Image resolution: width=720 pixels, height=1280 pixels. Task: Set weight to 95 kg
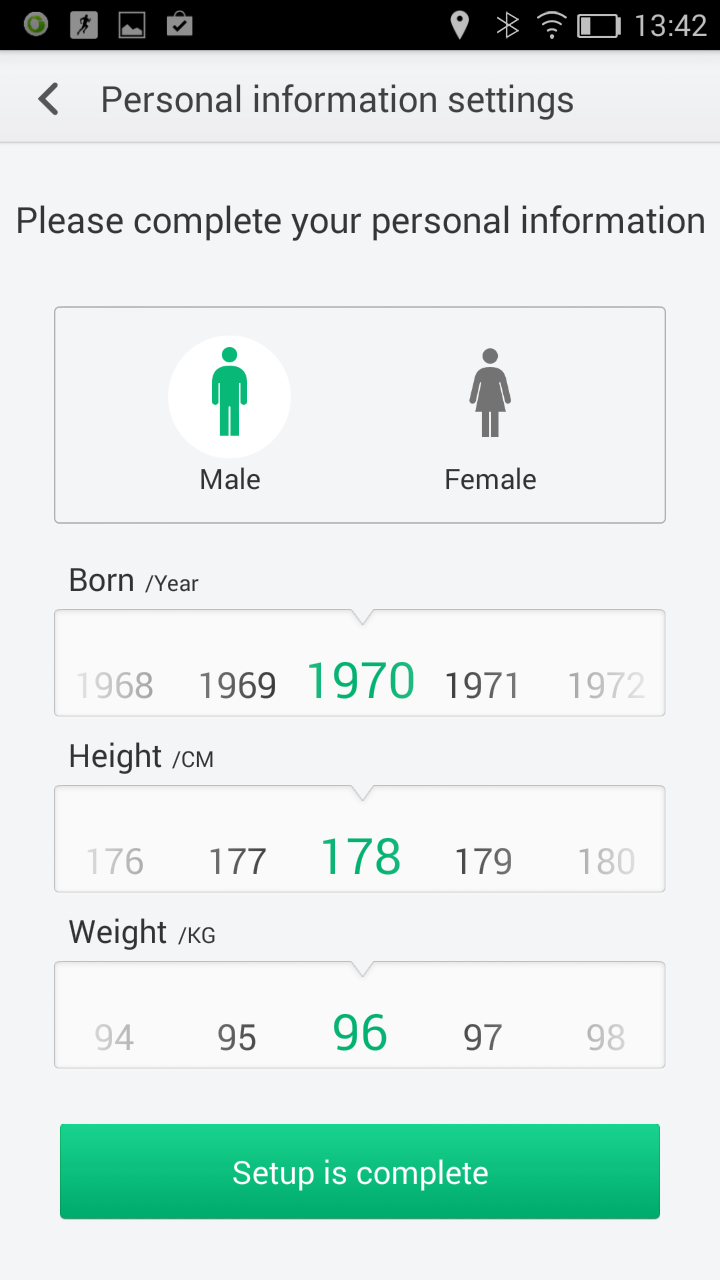pyautogui.click(x=237, y=1038)
